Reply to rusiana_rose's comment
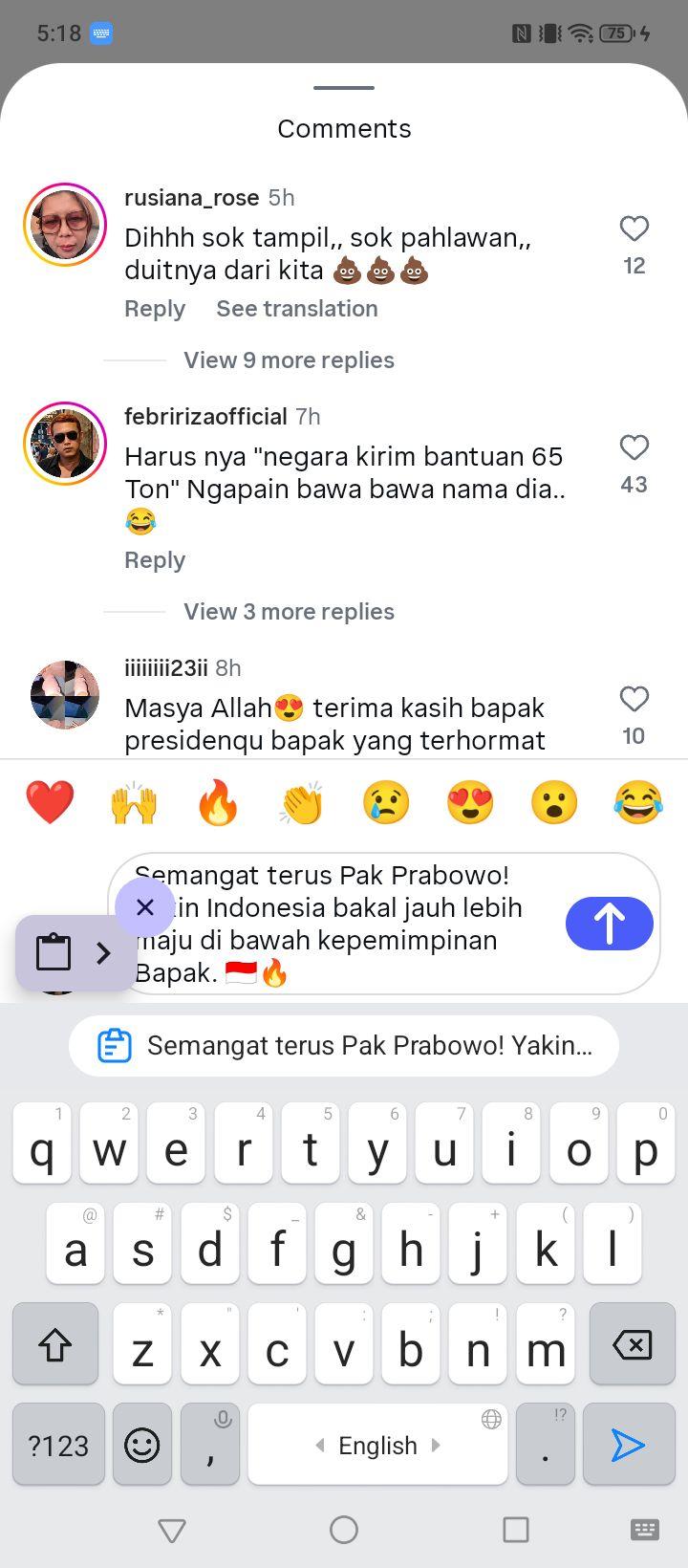The image size is (688, 1568). tap(155, 309)
